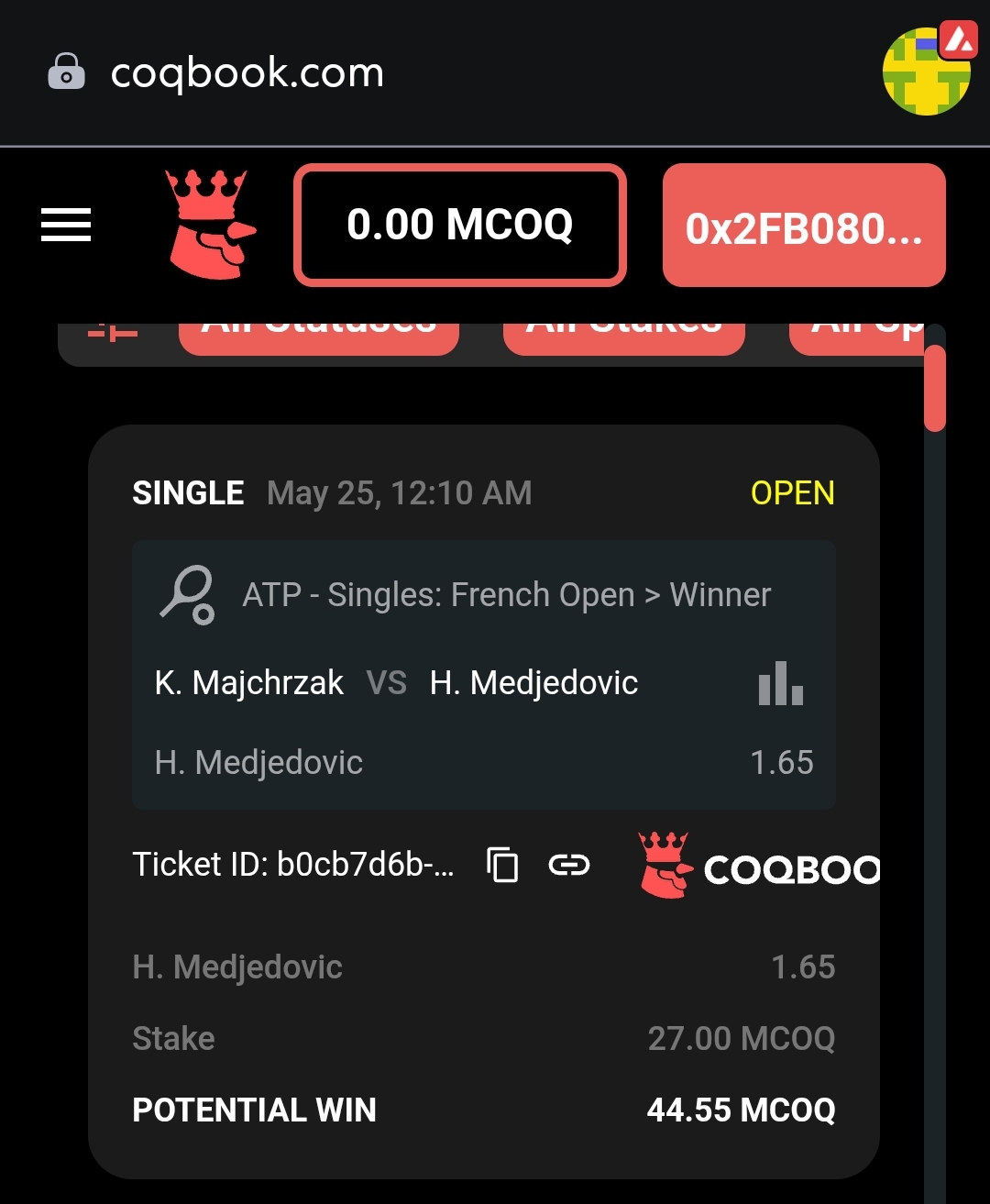Open the All Statuses filter chip
This screenshot has height=1204, width=990.
coord(318,337)
